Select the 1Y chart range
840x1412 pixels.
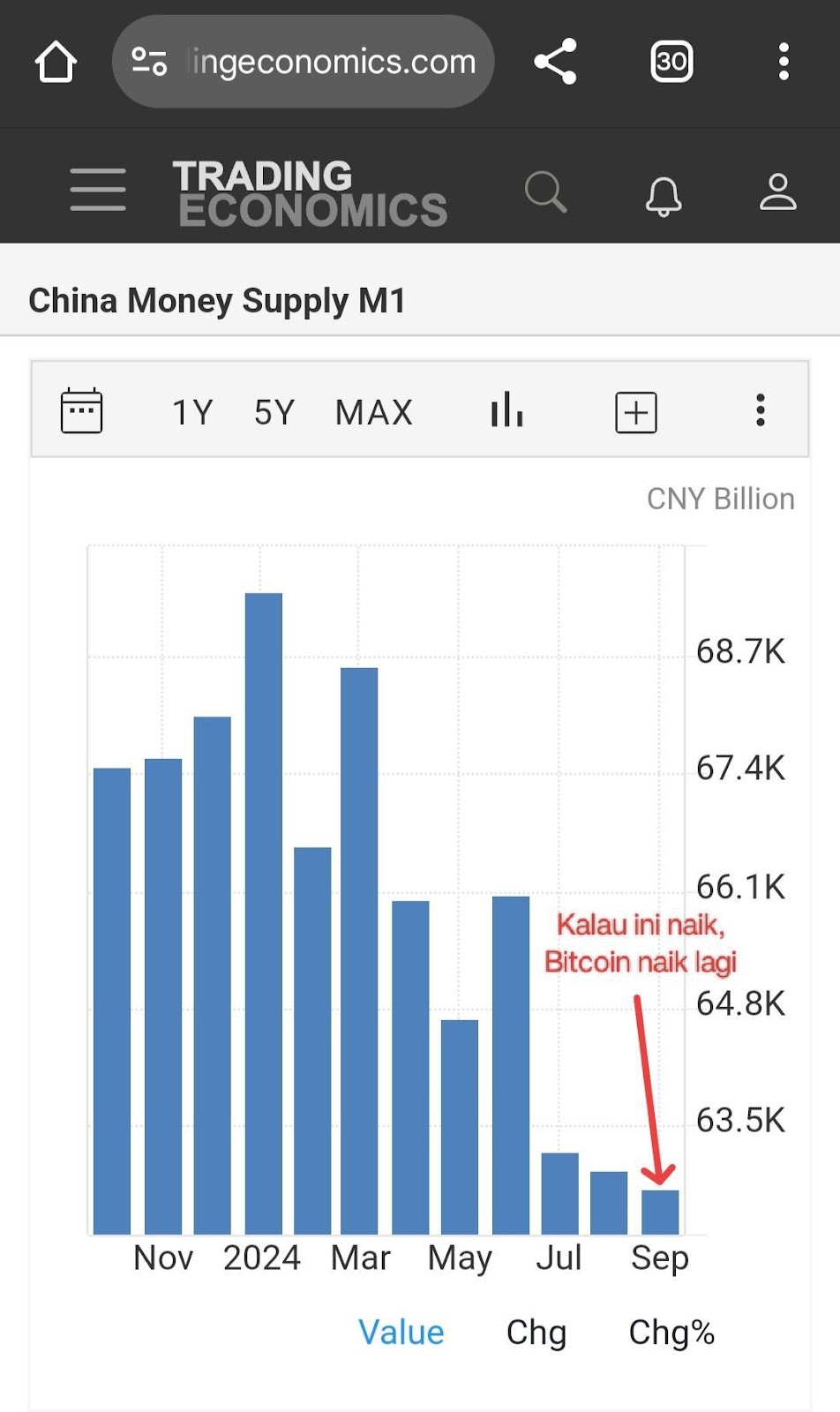point(192,412)
